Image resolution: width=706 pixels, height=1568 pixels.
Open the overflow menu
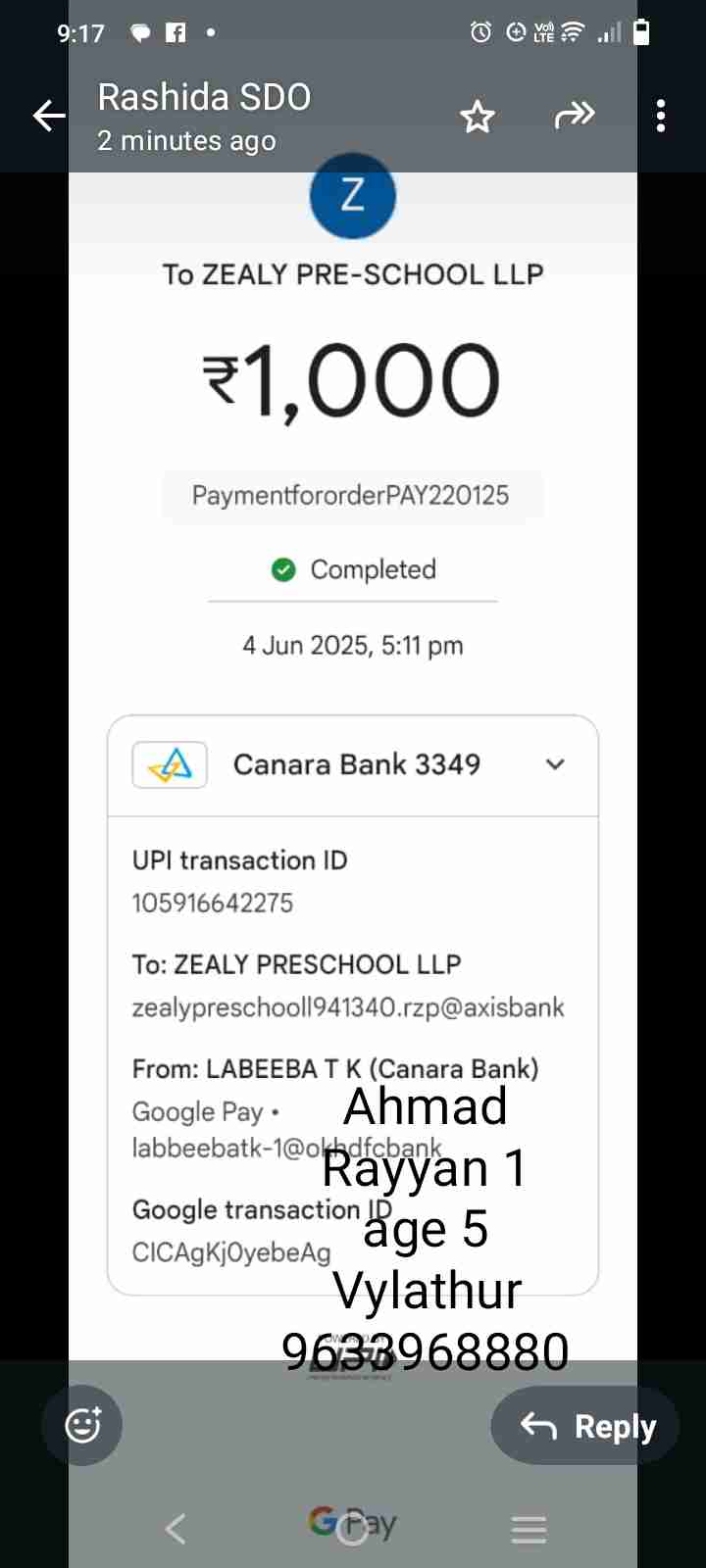661,116
